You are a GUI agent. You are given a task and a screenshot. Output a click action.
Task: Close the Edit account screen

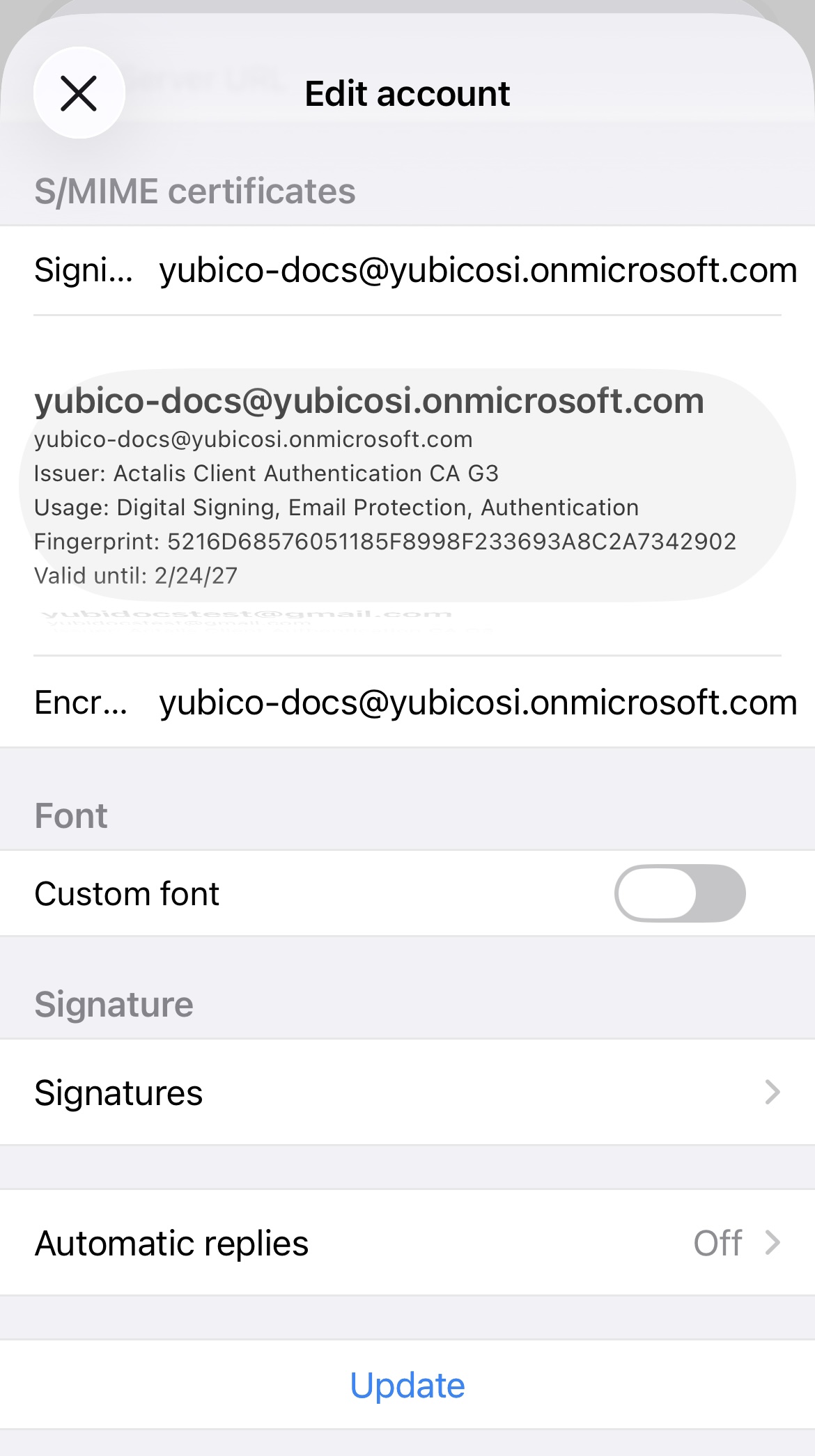(79, 93)
